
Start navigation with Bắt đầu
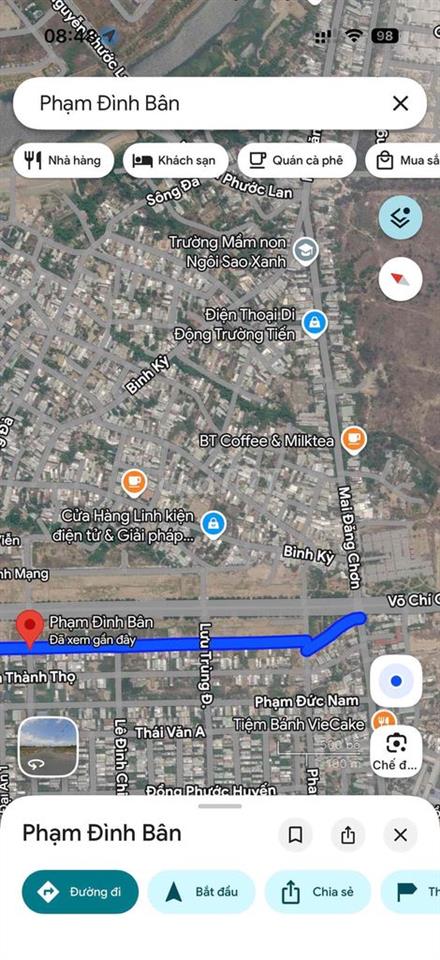[x=201, y=892]
